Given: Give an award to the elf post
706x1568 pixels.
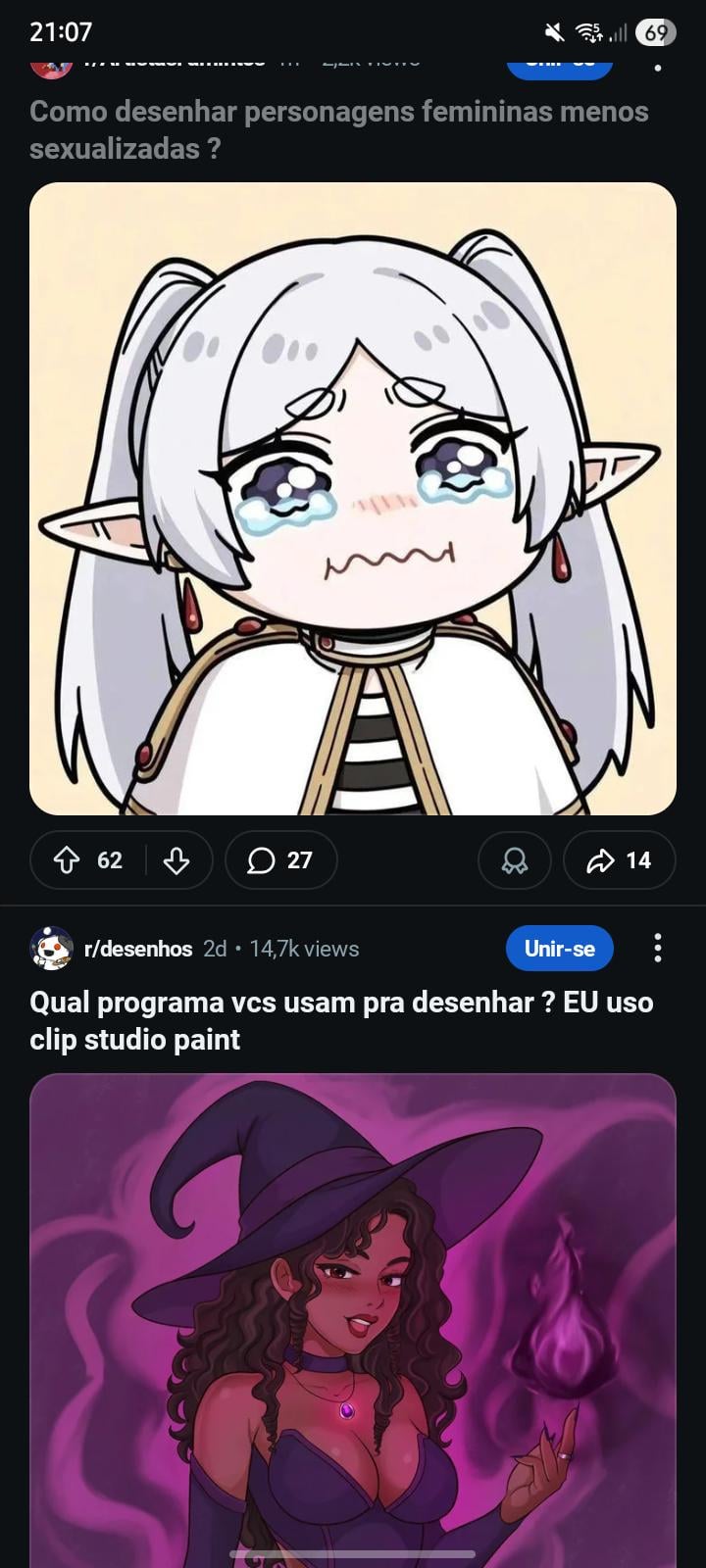Looking at the screenshot, I should click(x=514, y=860).
